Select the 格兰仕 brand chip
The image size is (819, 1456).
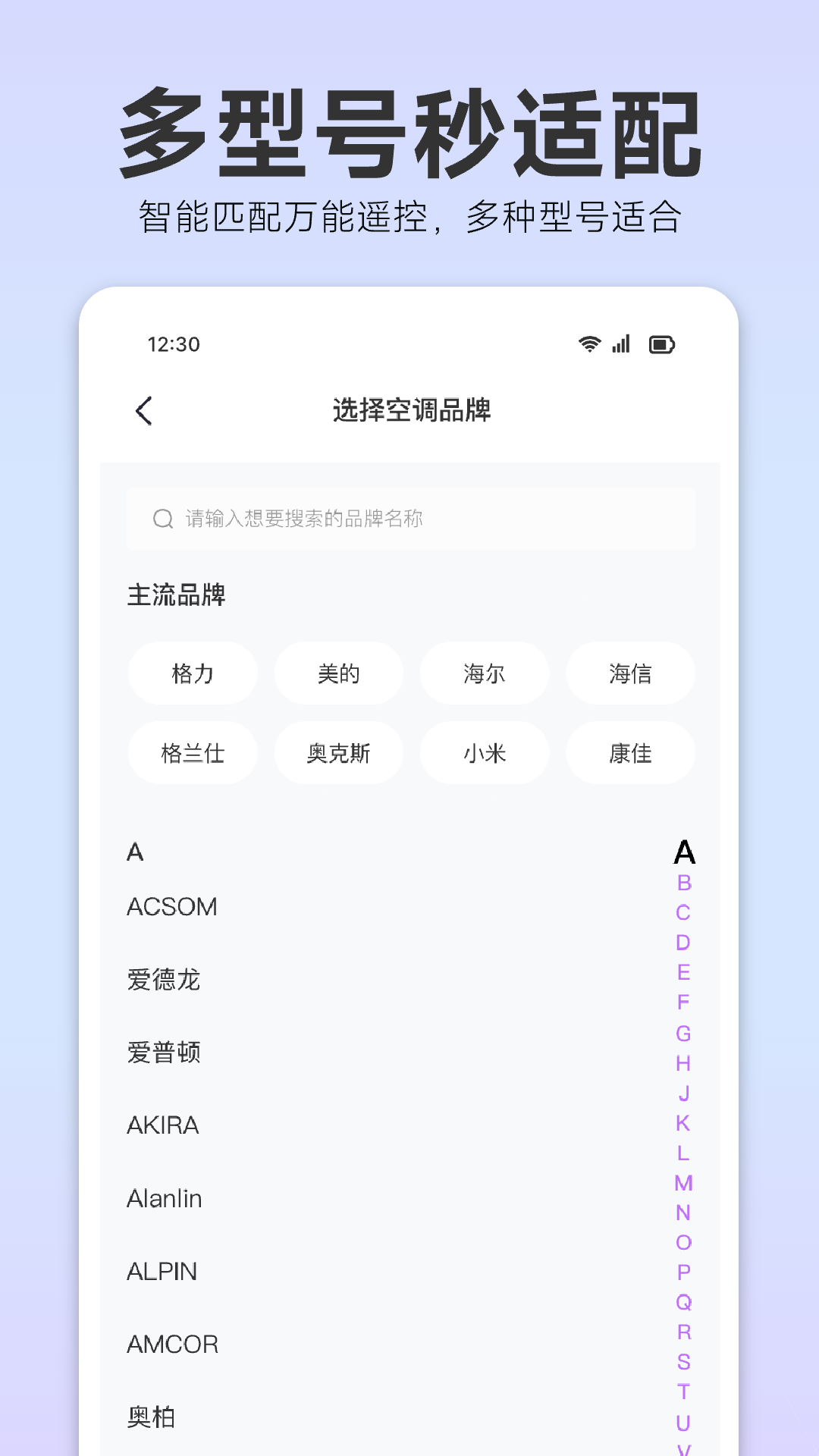(x=193, y=752)
